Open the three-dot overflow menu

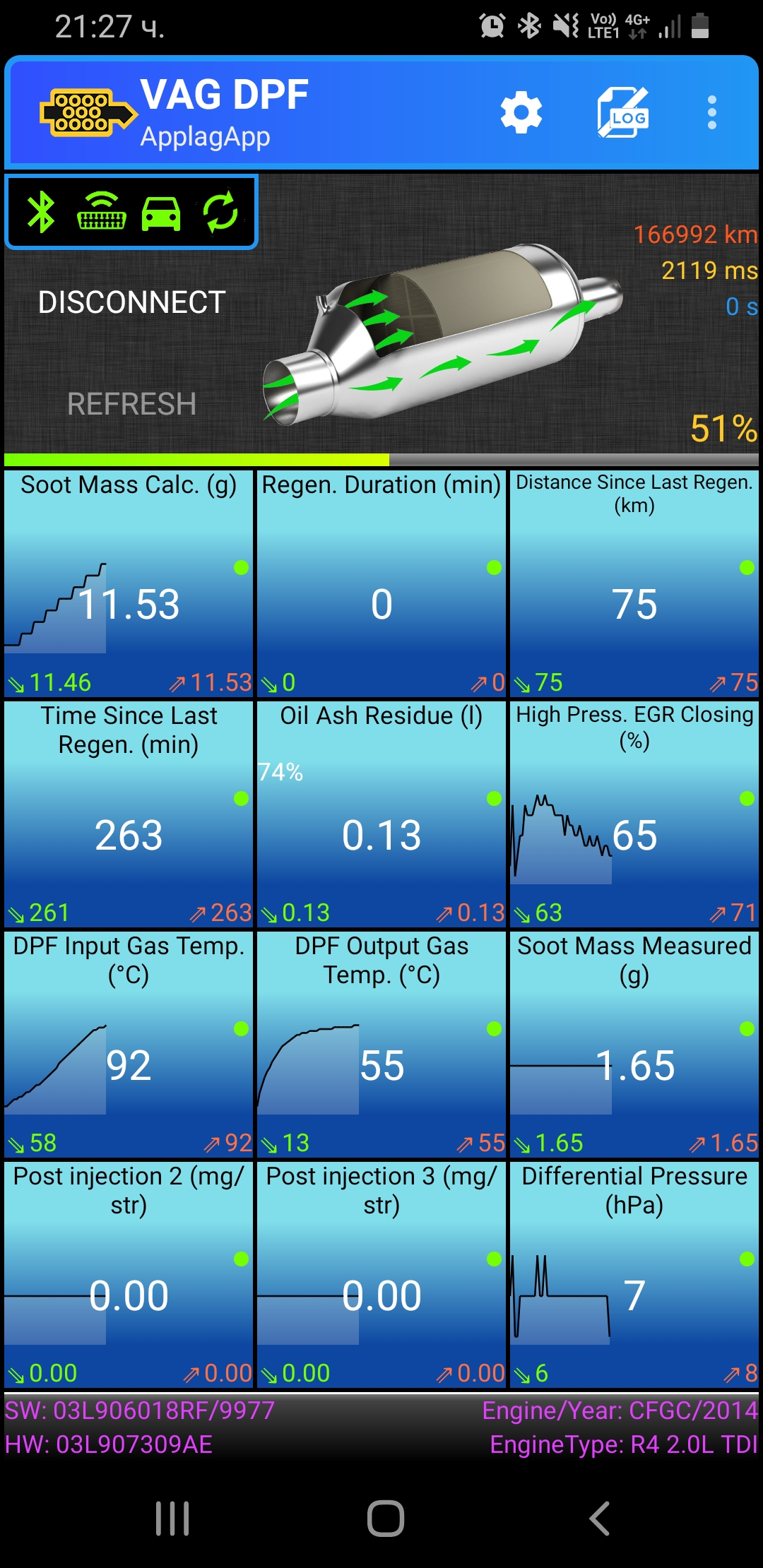point(711,113)
